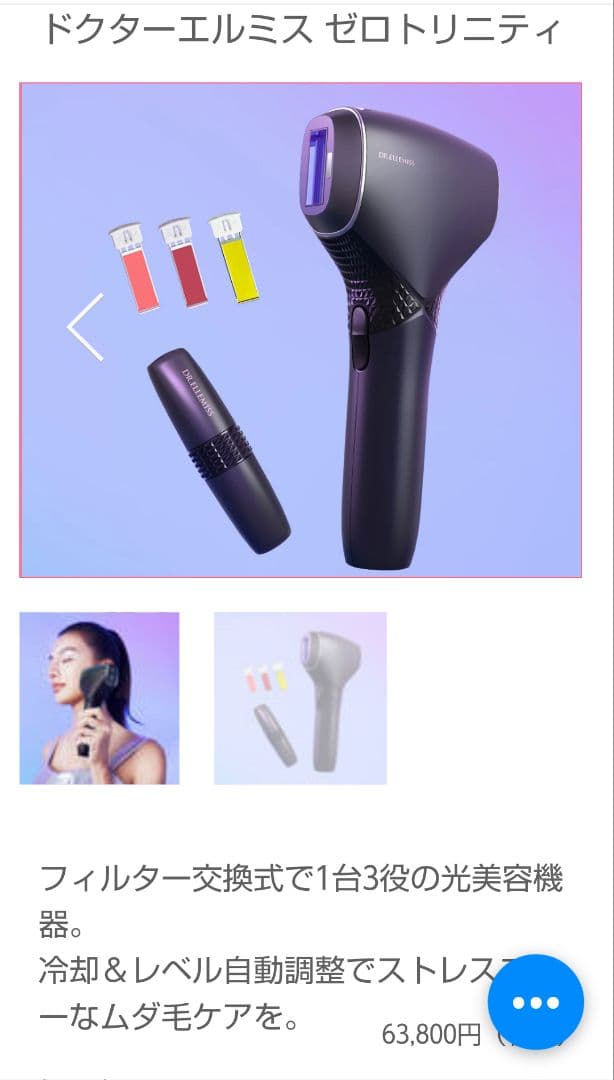Viewport: 614px width, 1080px height.
Task: Show the previous product image
Action: [x=86, y=327]
